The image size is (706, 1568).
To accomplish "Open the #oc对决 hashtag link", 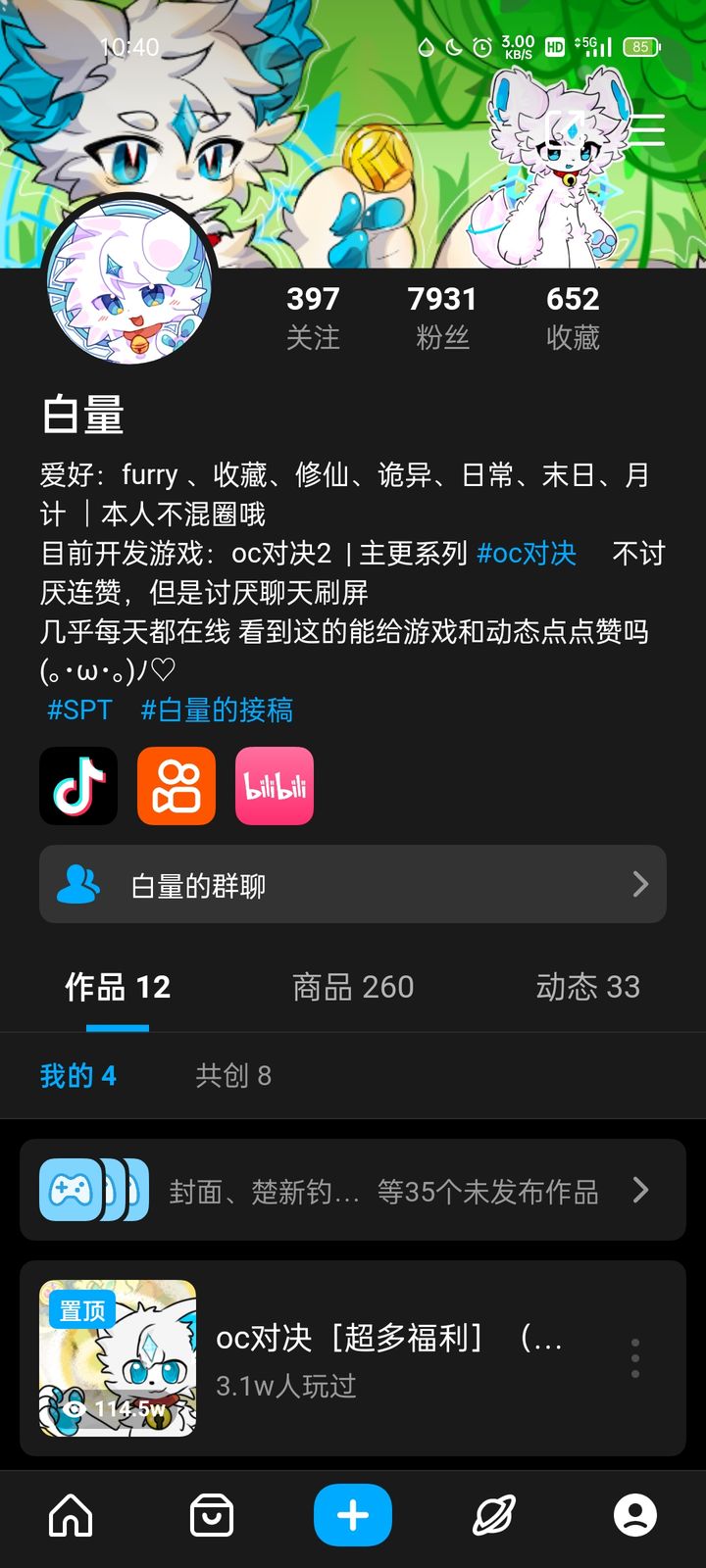I will [527, 553].
